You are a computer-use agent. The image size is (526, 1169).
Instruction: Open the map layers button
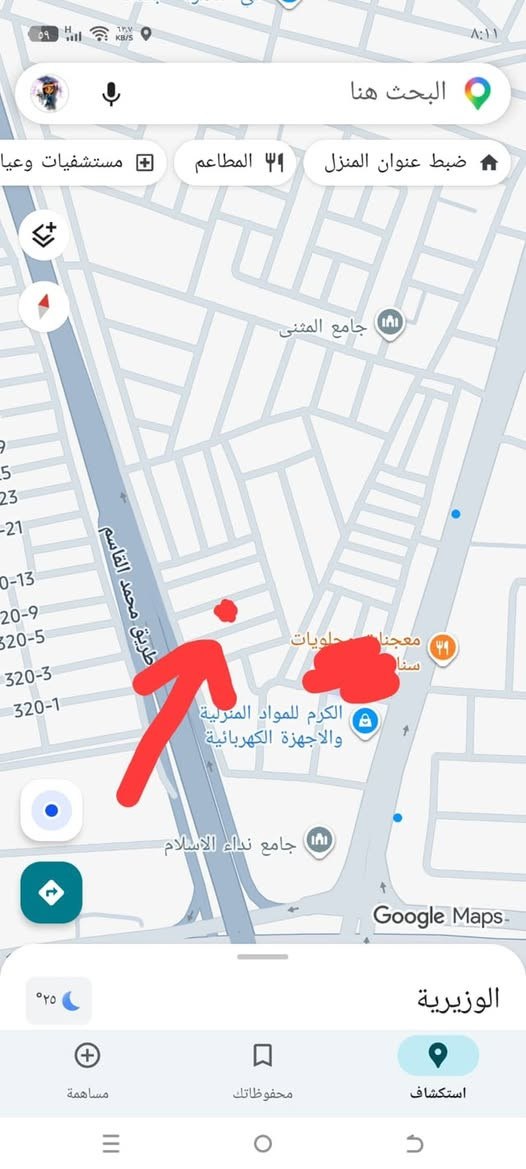[x=44, y=236]
